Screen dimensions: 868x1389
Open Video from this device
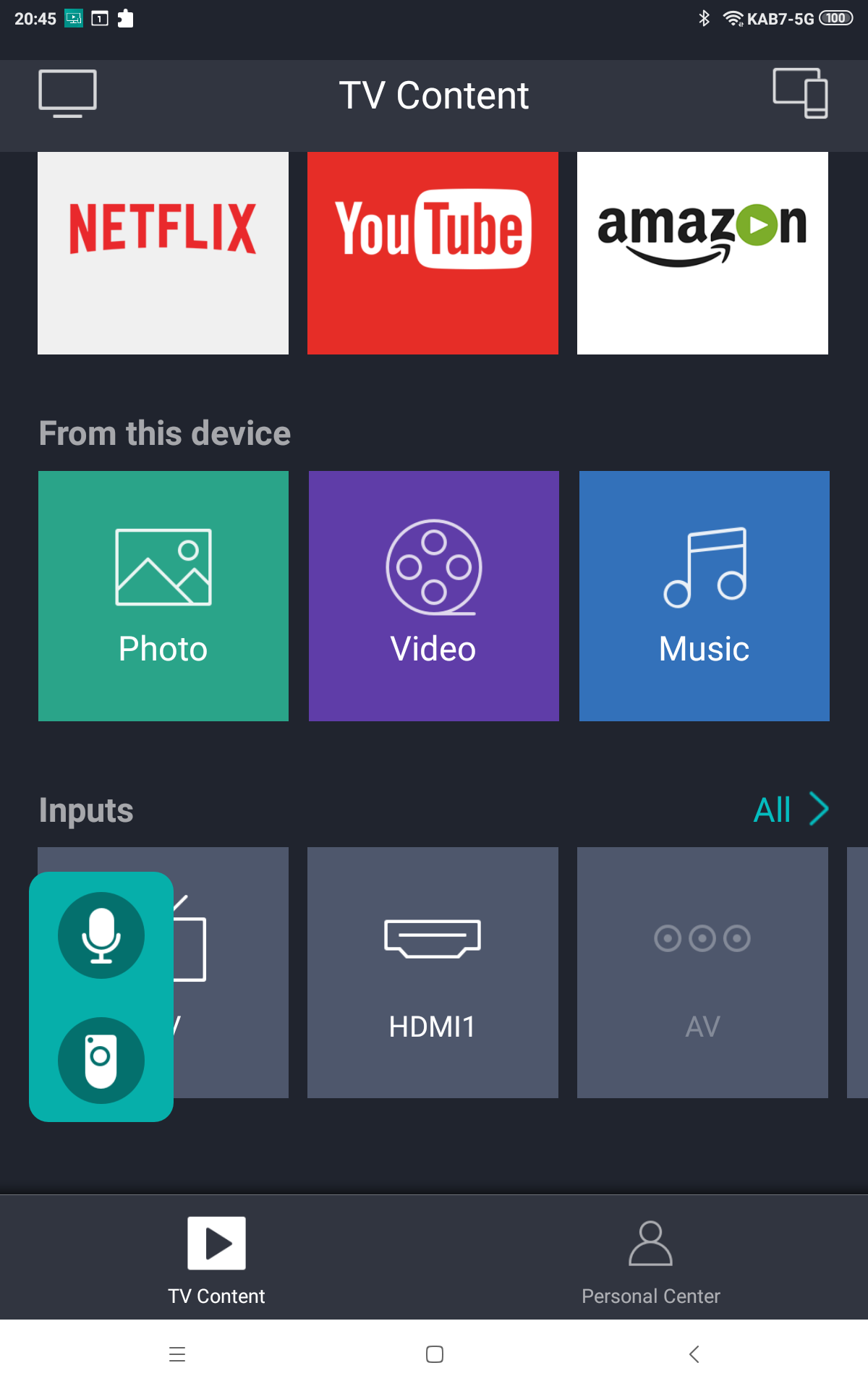434,595
